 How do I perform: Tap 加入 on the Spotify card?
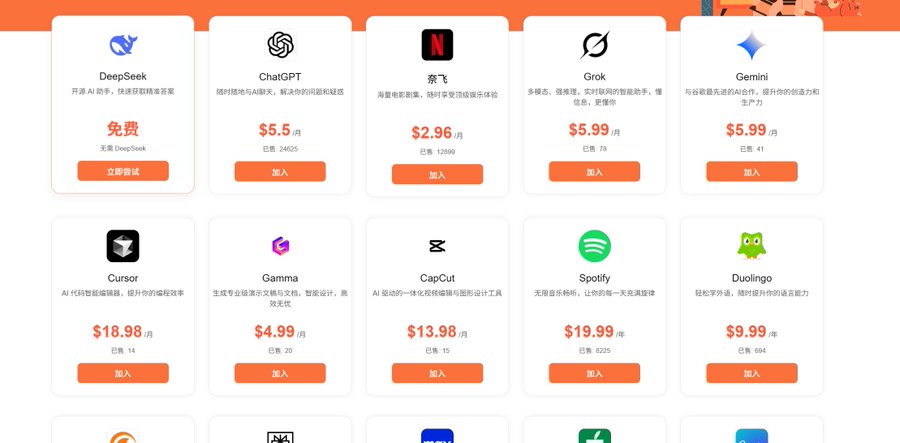pos(594,373)
